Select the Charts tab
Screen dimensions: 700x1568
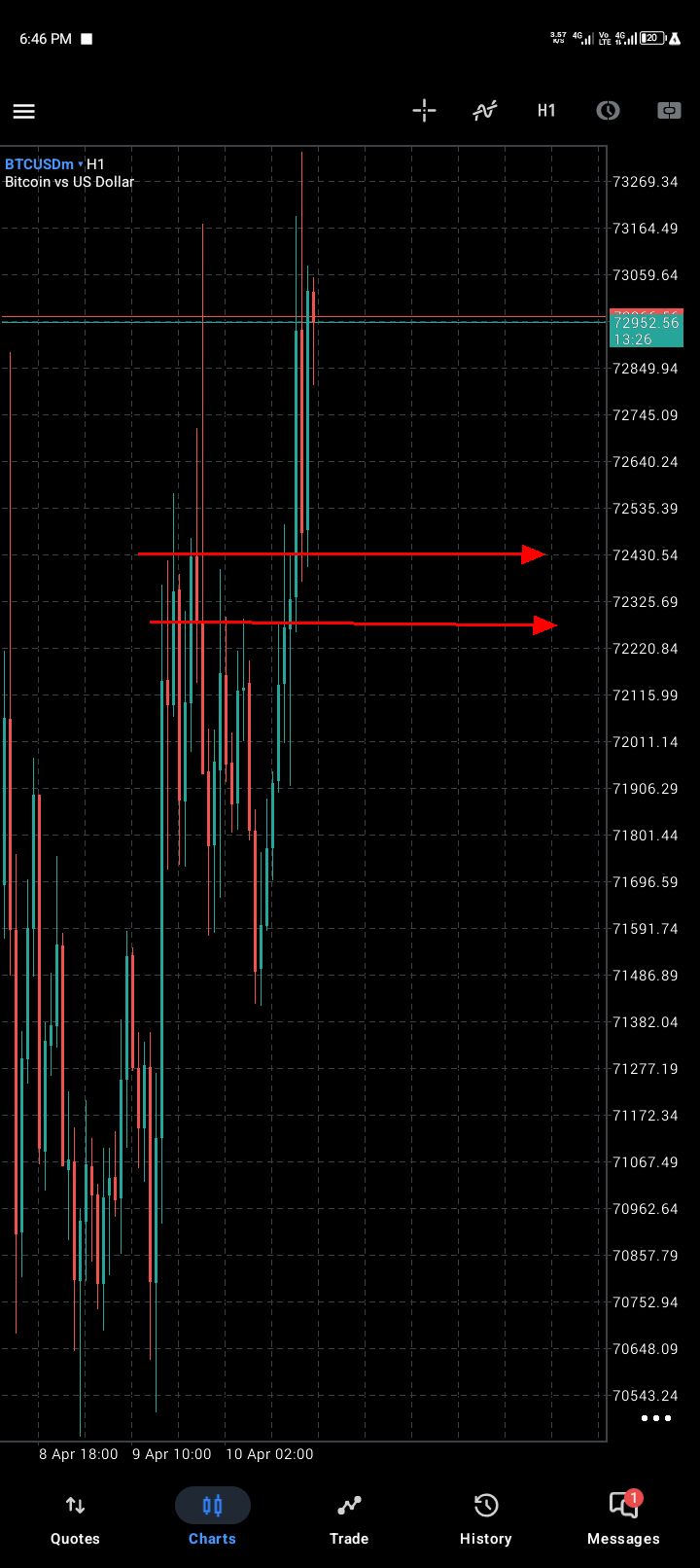[x=212, y=1518]
